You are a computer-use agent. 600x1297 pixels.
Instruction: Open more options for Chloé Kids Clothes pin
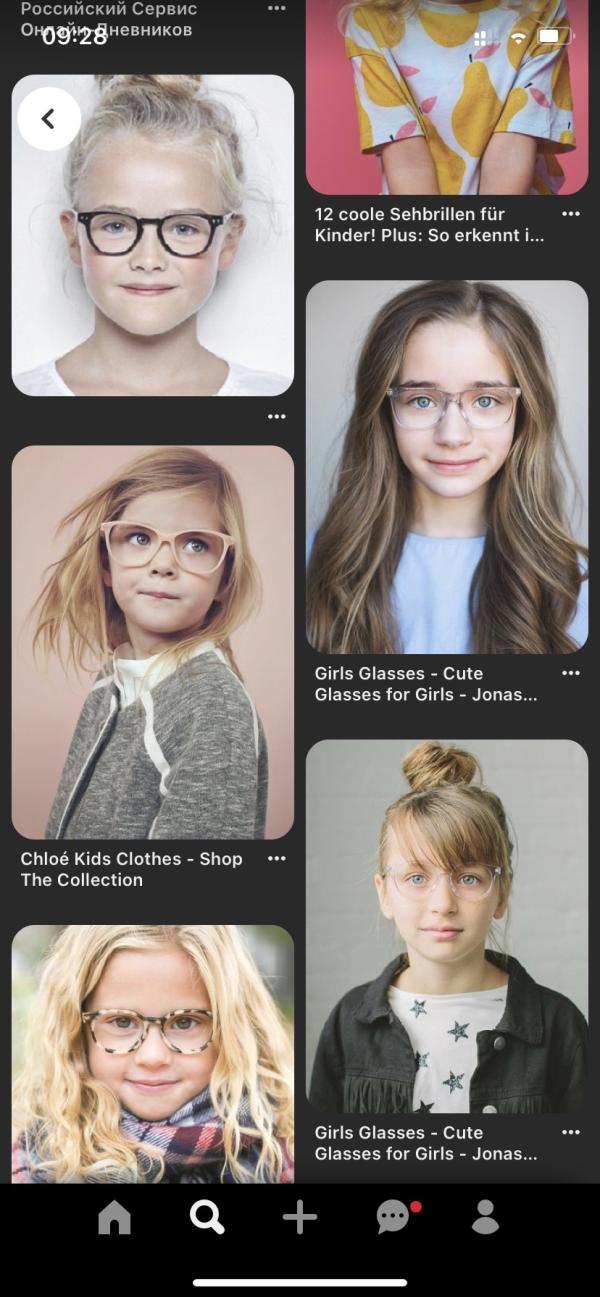(277, 859)
